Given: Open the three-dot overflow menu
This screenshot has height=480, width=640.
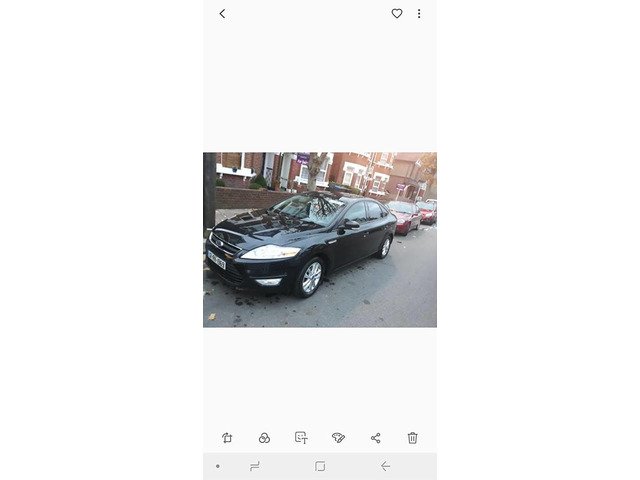Looking at the screenshot, I should click(419, 13).
